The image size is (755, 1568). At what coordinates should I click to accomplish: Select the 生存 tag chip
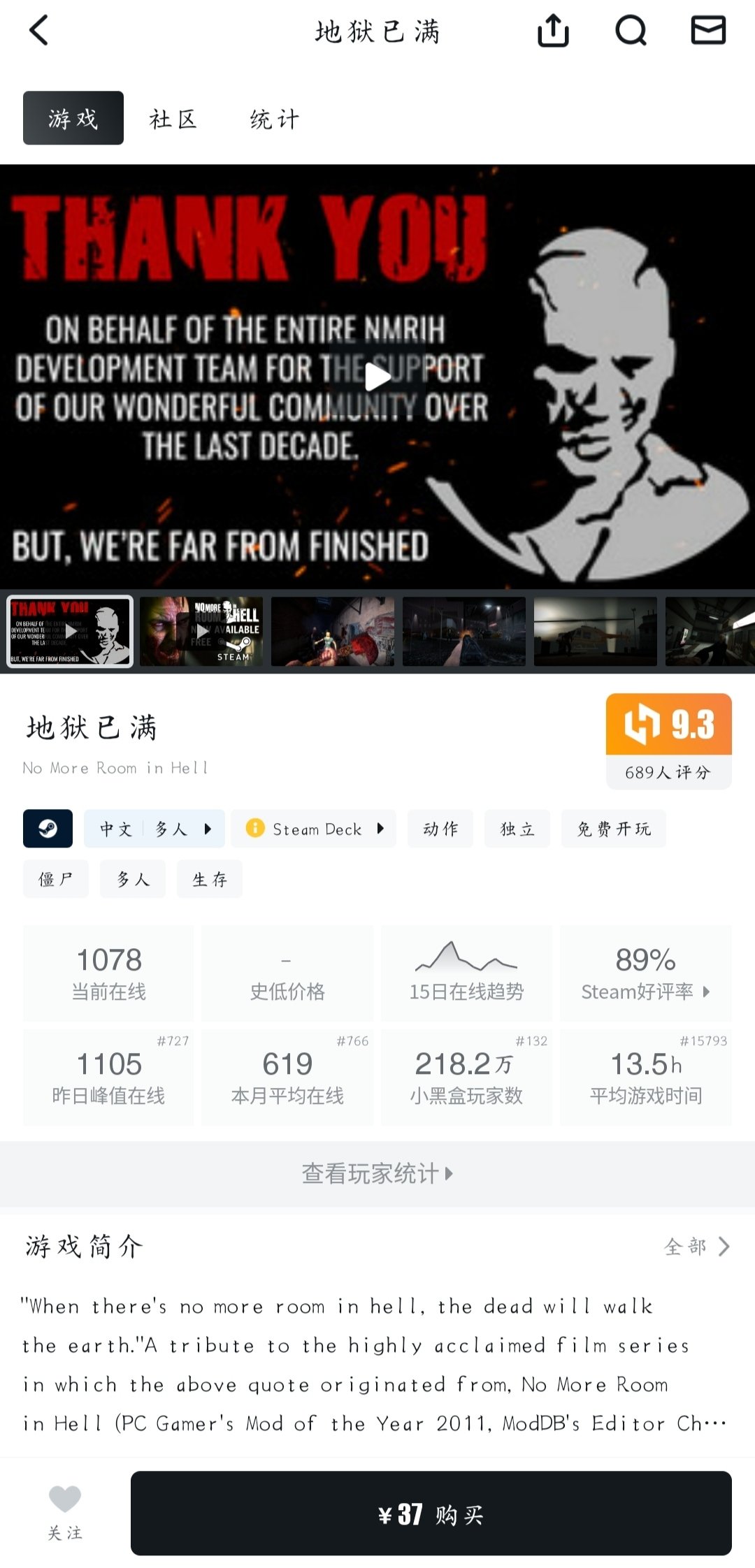[x=210, y=879]
